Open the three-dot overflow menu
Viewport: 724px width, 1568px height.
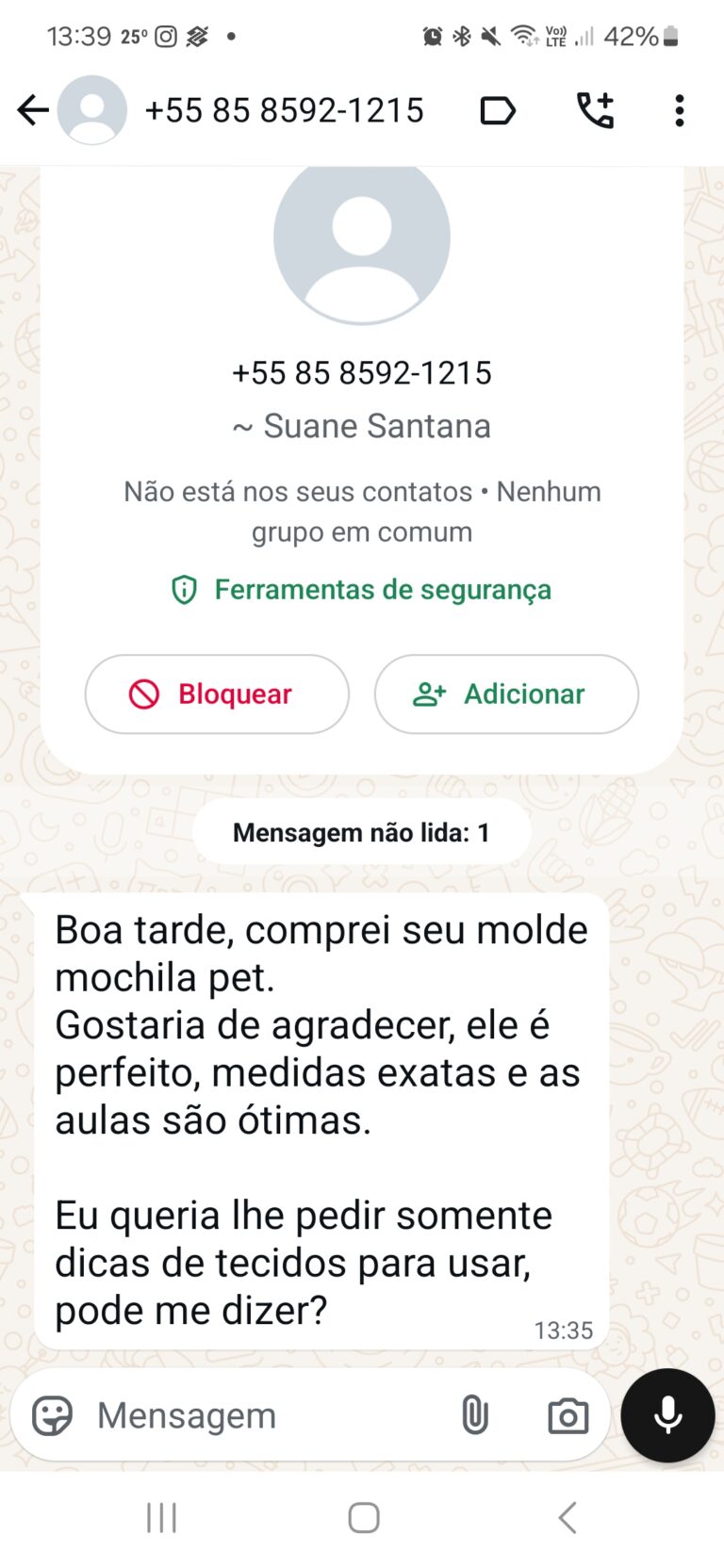tap(679, 111)
